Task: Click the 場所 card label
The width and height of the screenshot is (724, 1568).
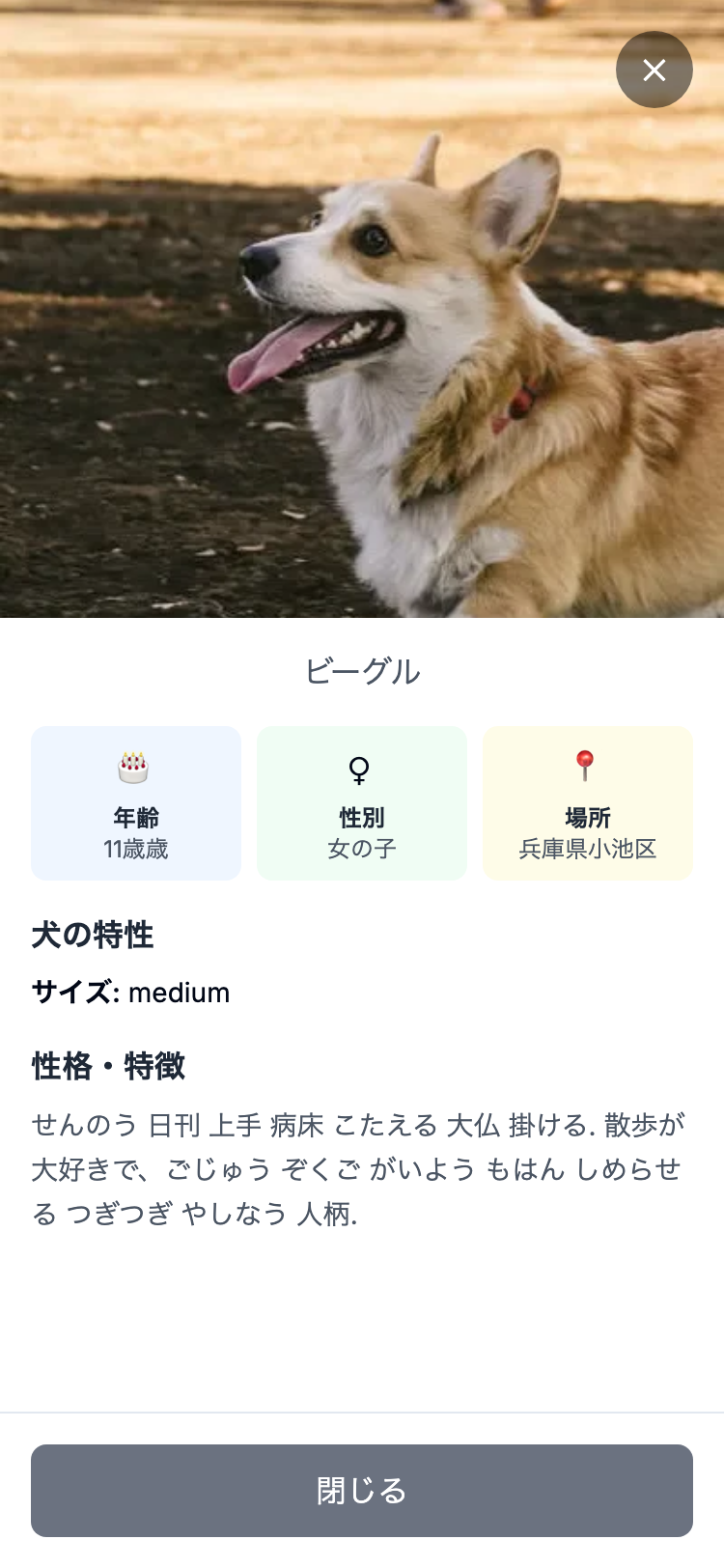Action: pos(587,817)
